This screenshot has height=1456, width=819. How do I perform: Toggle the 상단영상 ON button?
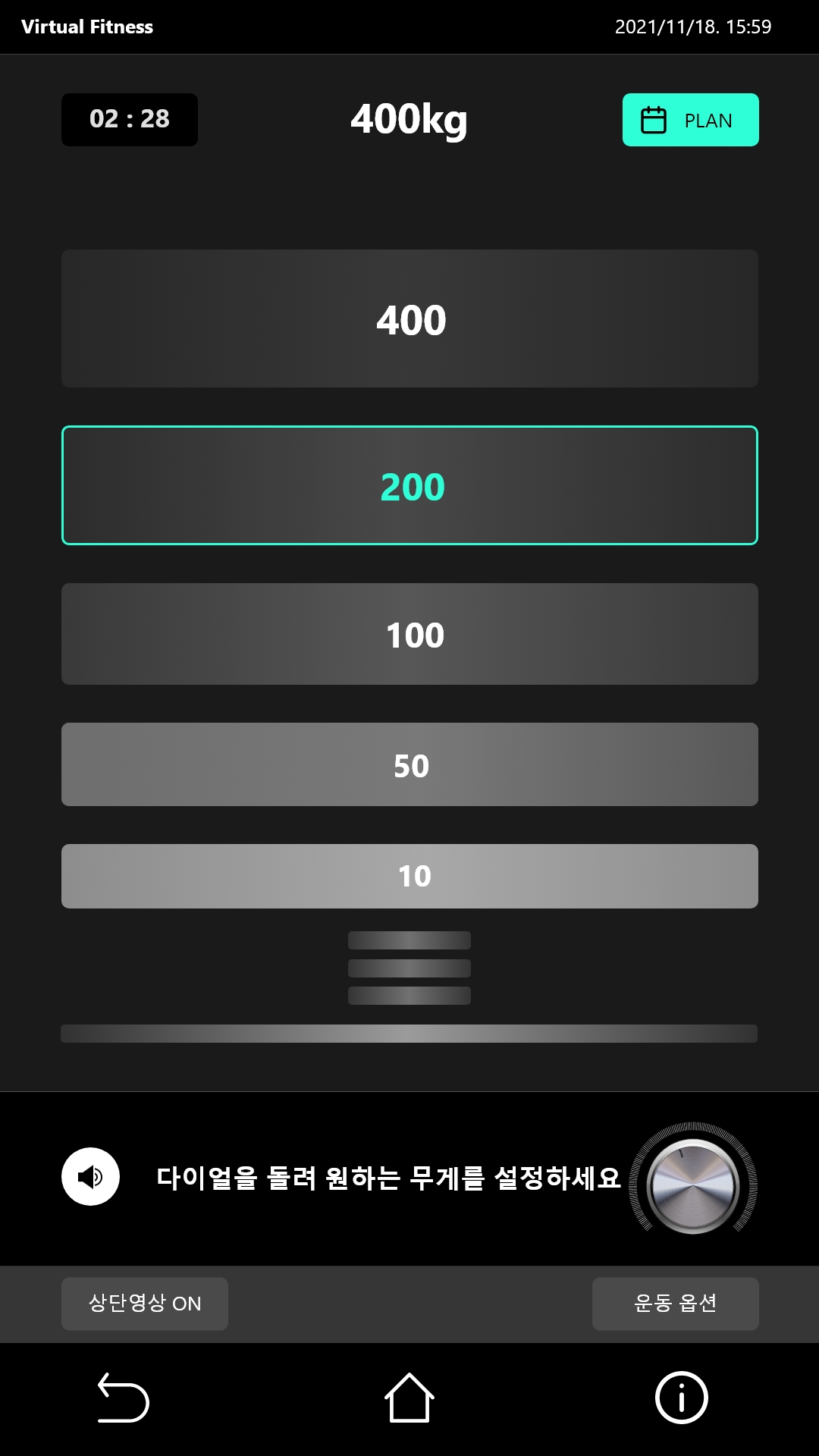144,1304
